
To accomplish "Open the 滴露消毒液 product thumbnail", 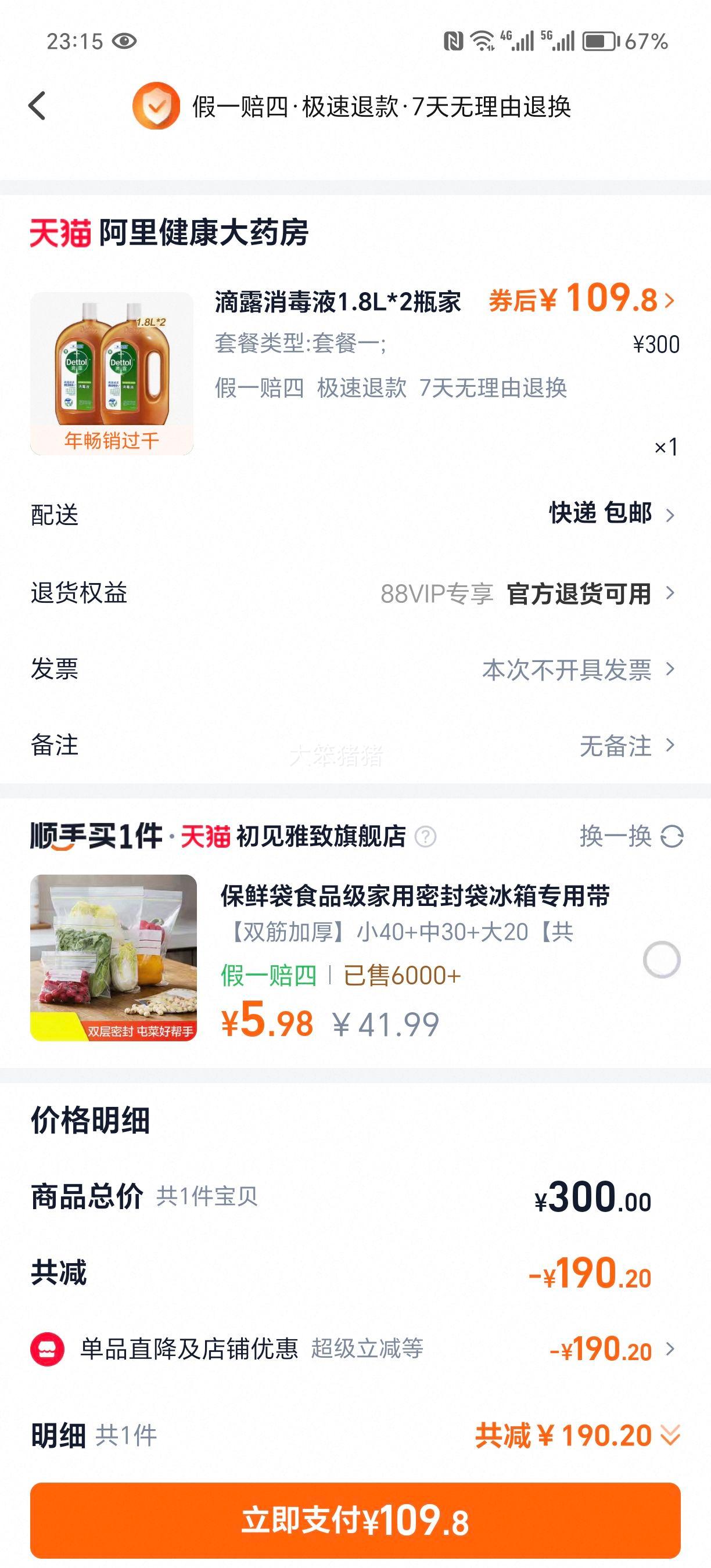I will tap(112, 373).
